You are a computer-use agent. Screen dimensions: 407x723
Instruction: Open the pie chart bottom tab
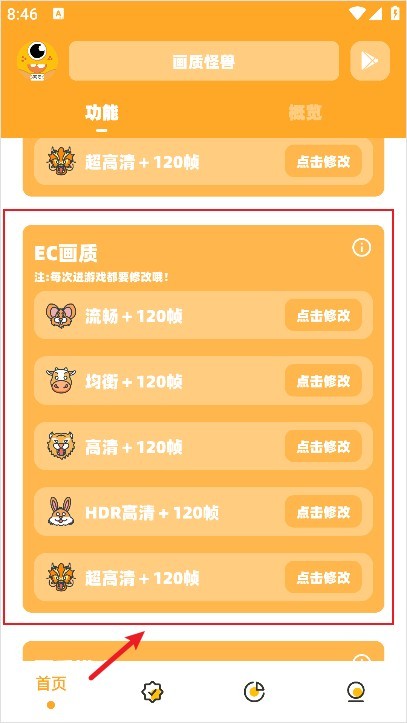(x=254, y=692)
